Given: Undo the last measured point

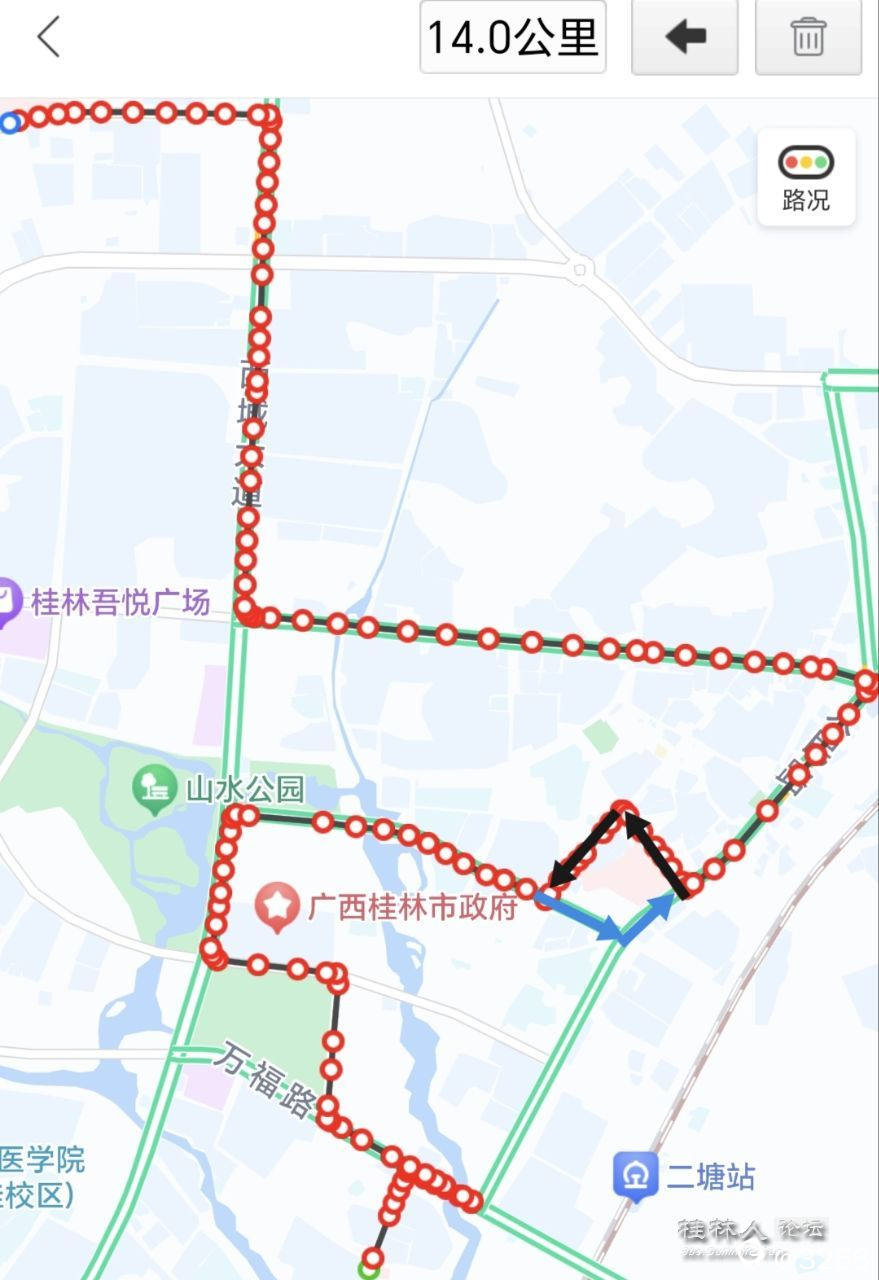Looking at the screenshot, I should [x=685, y=38].
